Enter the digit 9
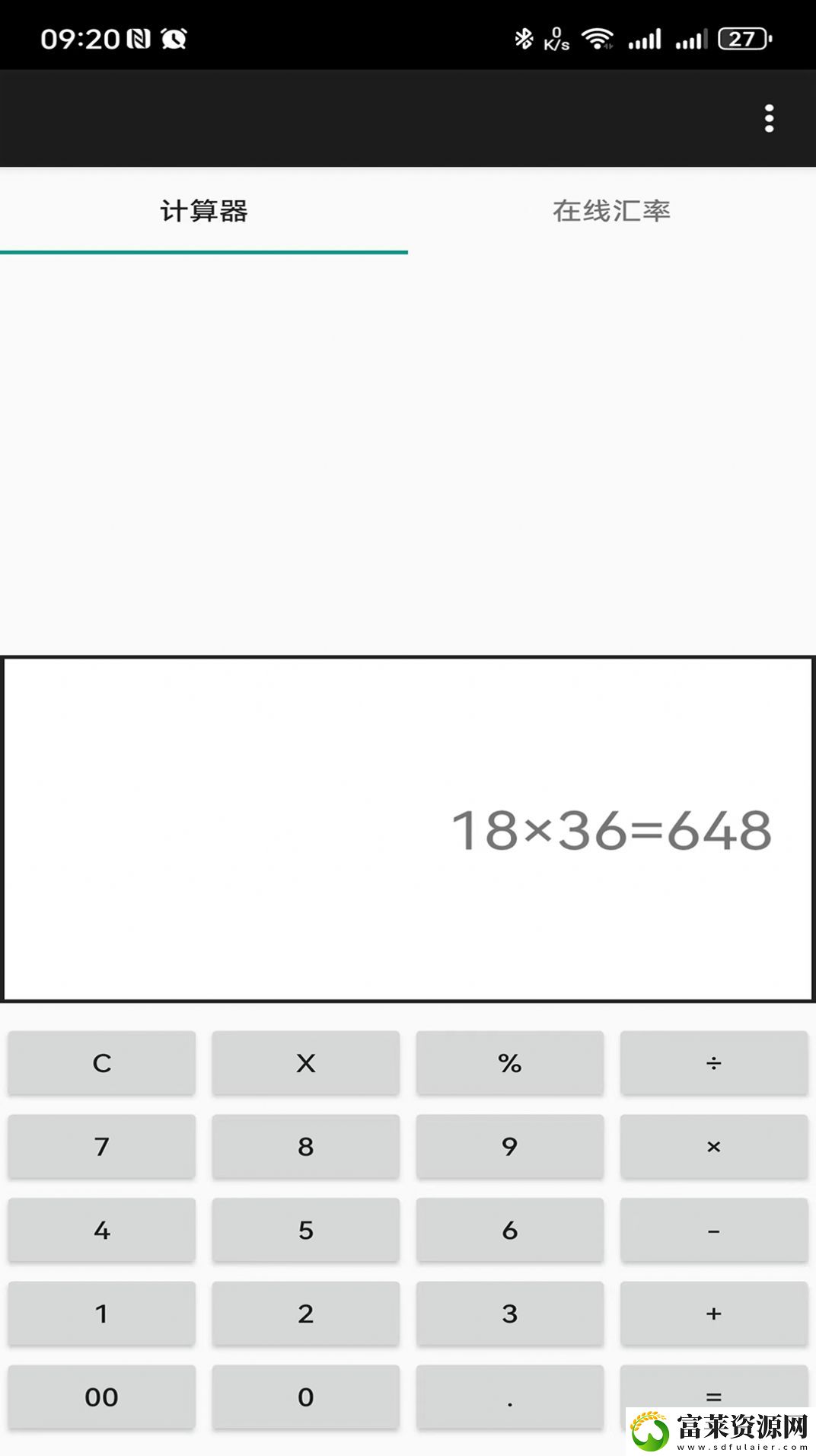Viewport: 816px width, 1456px height. (510, 1146)
